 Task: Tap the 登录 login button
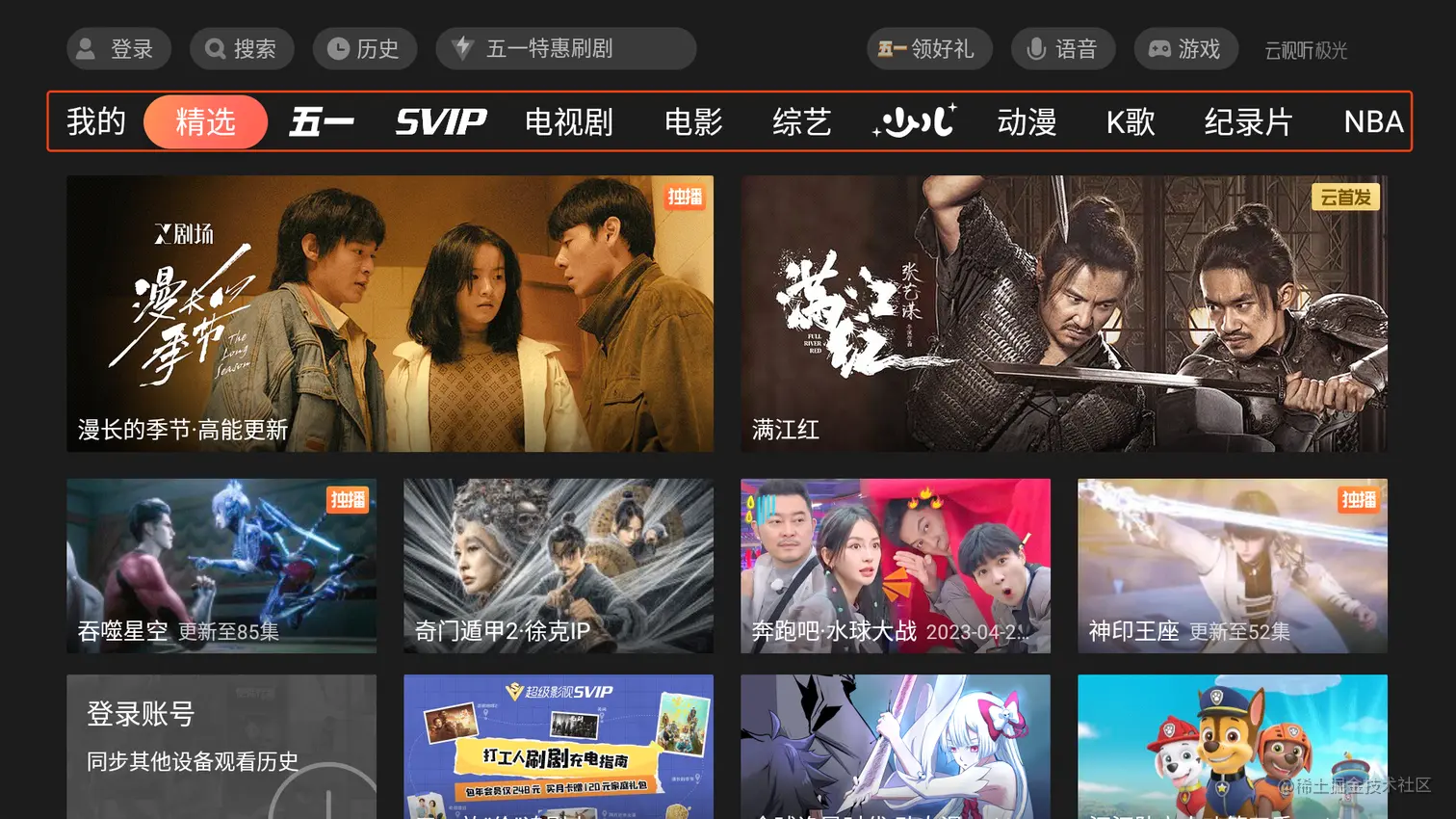118,49
